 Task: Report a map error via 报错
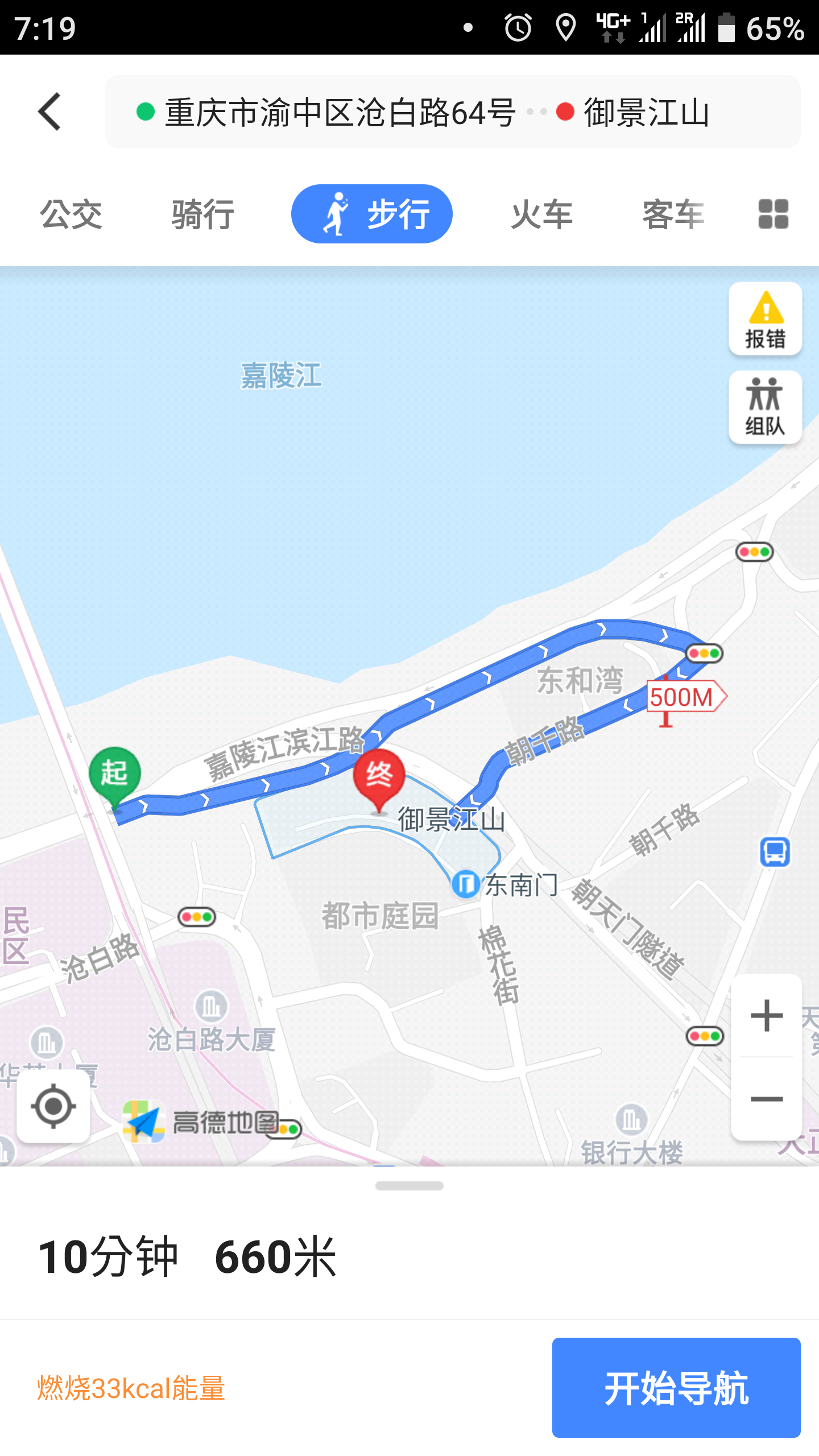tap(765, 319)
